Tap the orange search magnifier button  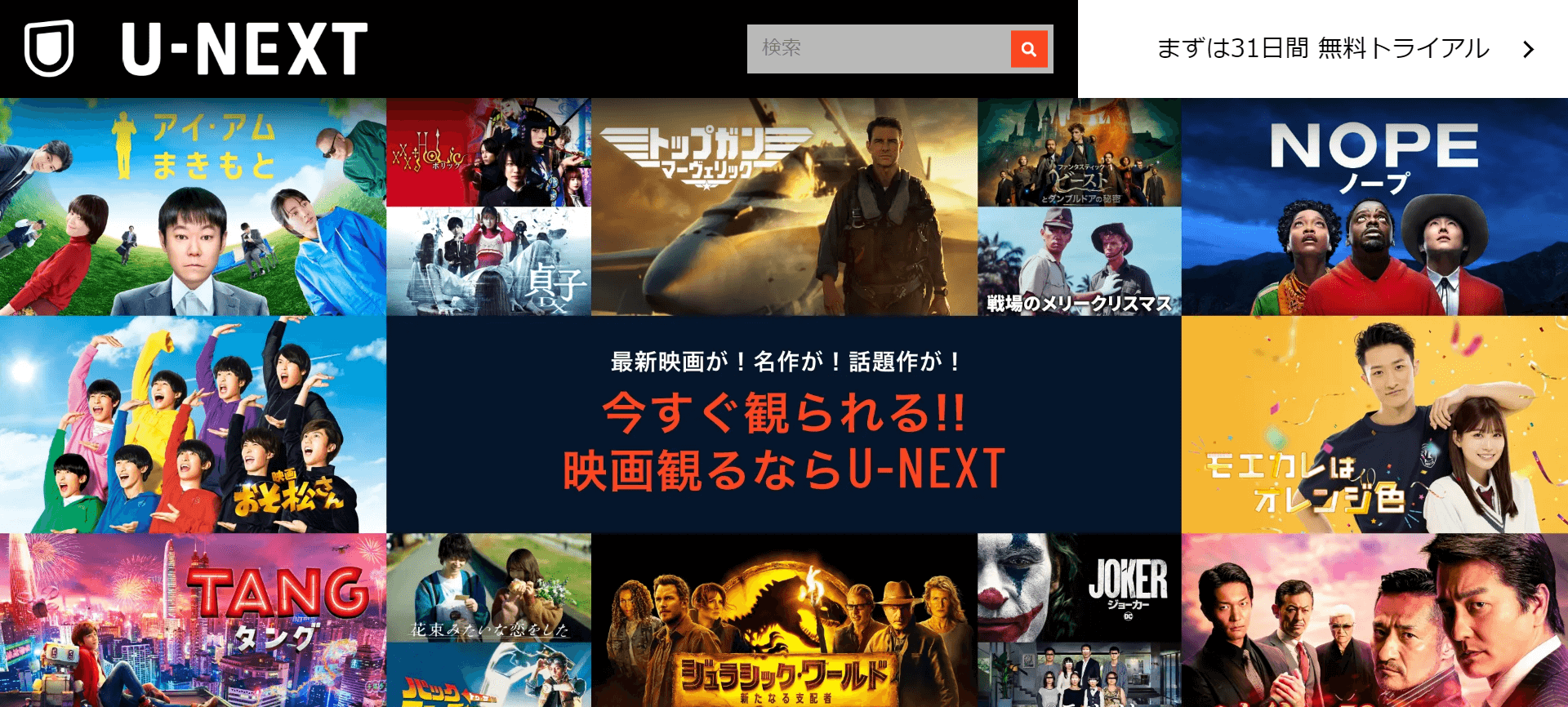[1029, 49]
